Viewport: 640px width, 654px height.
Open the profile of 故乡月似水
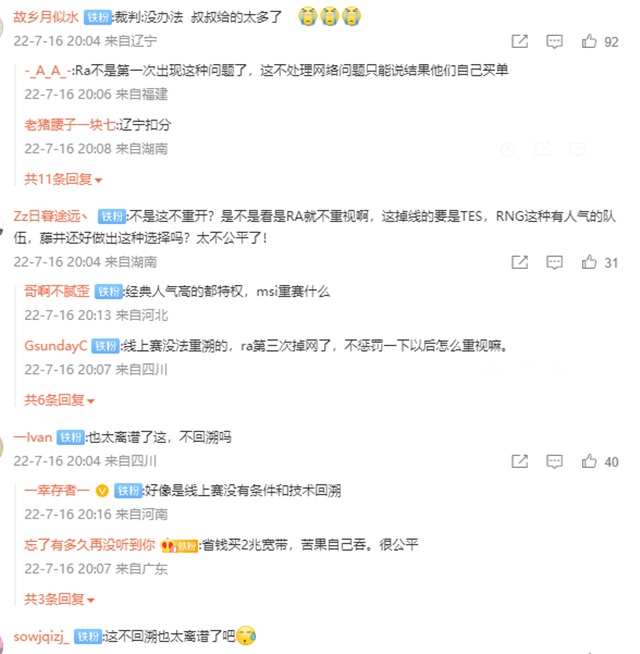[x=46, y=17]
